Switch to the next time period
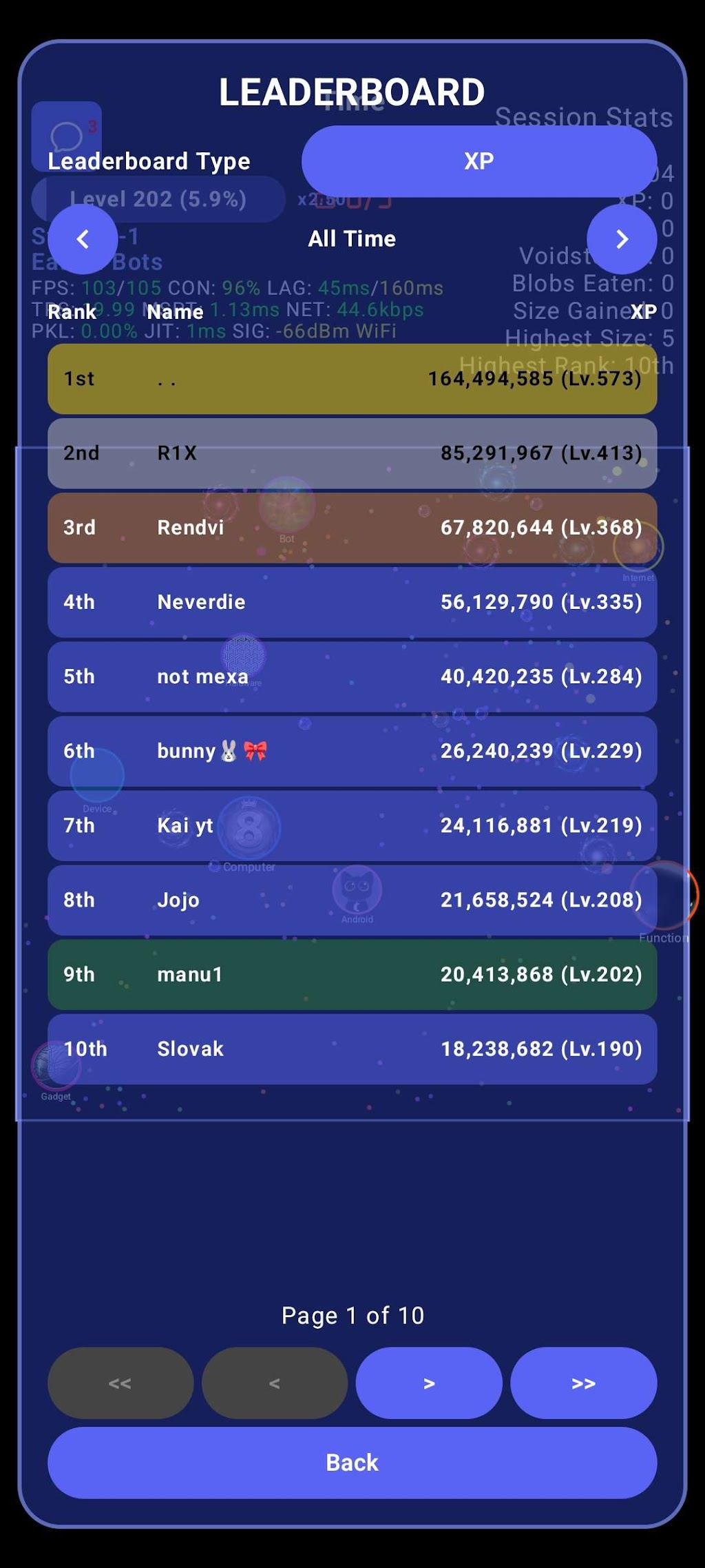705x1568 pixels. [622, 239]
